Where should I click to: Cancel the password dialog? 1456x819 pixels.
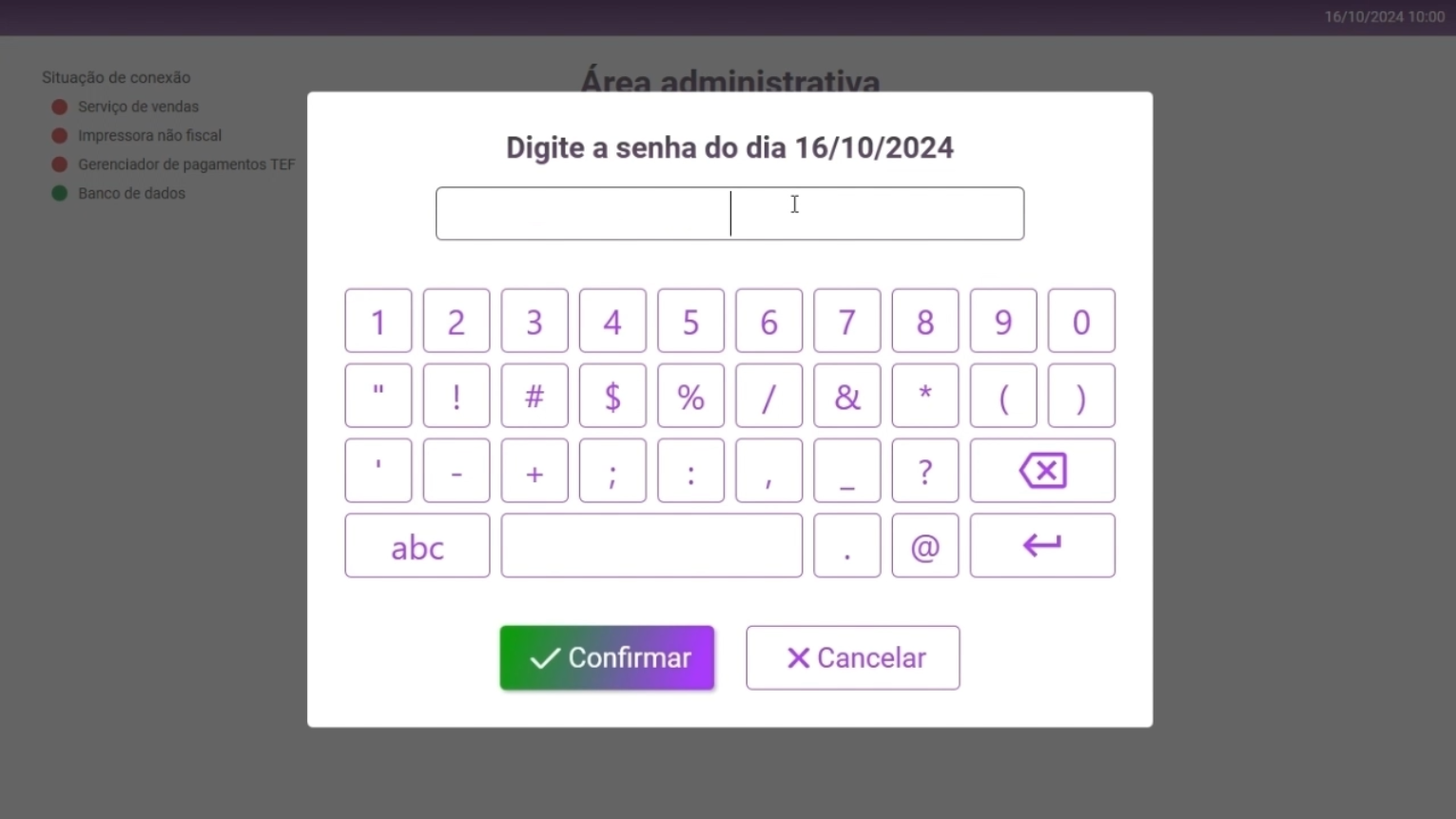tap(852, 657)
